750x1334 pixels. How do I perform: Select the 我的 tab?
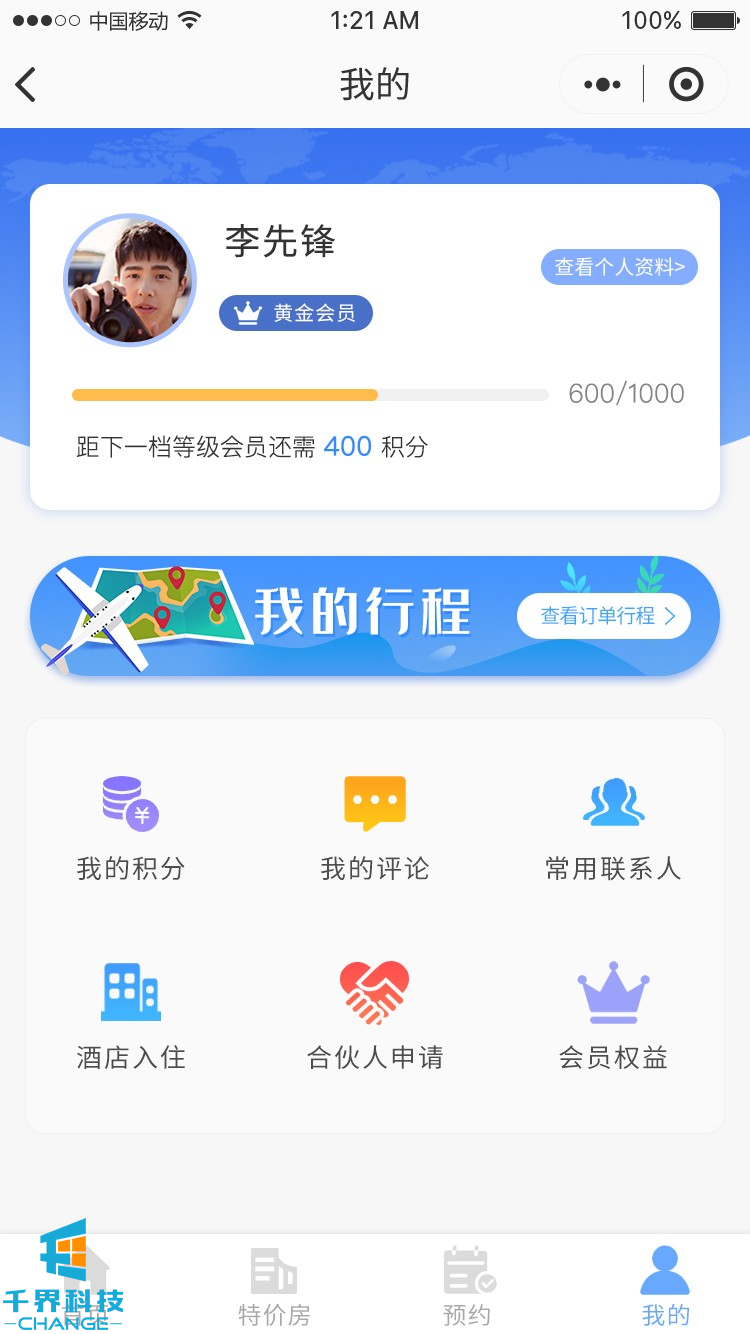[x=665, y=1286]
